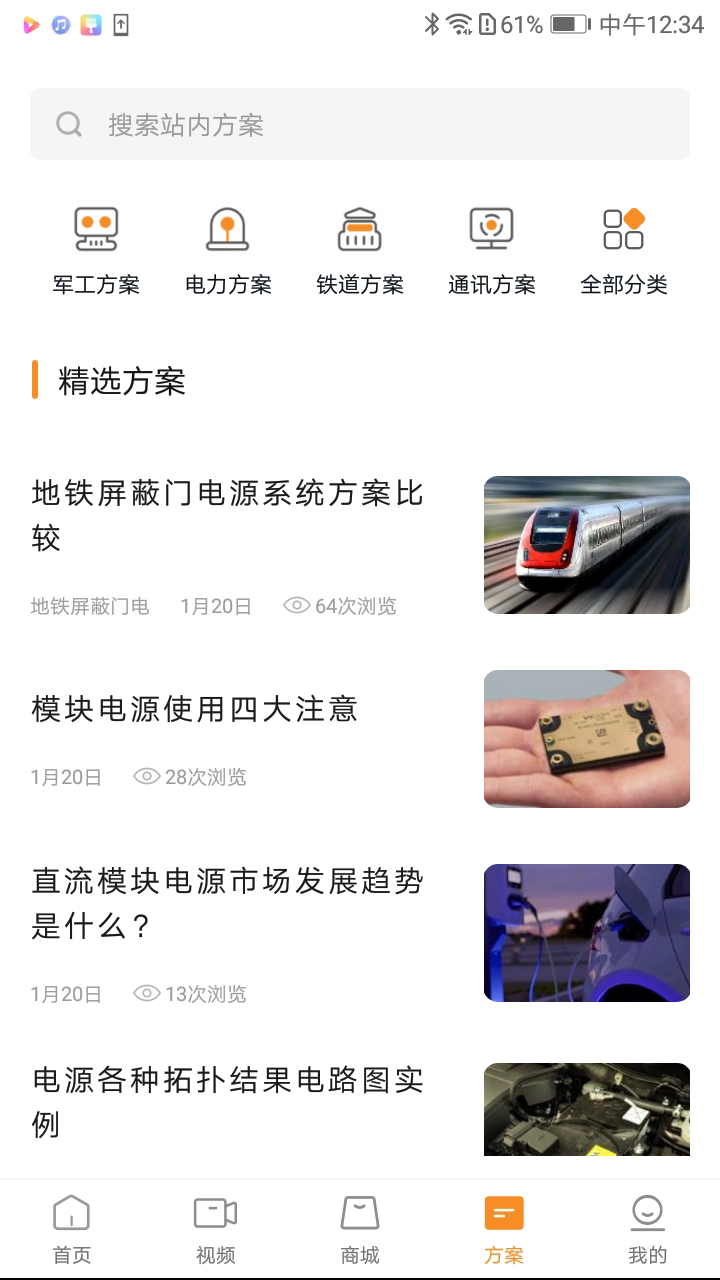
Task: Open article 直流模块电源市场发展趋势是什么
Action: 228,905
